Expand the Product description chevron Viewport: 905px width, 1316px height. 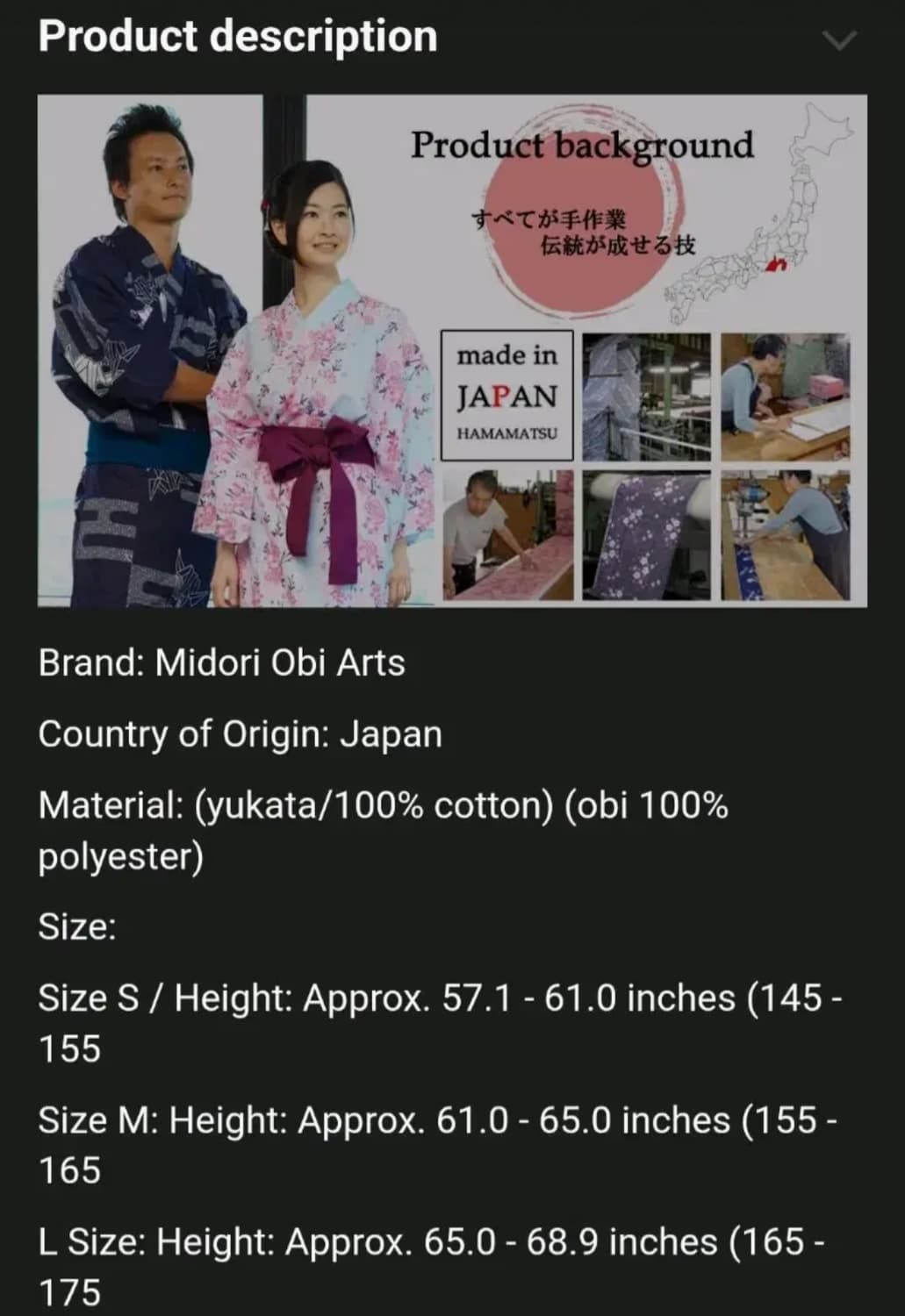pos(840,39)
